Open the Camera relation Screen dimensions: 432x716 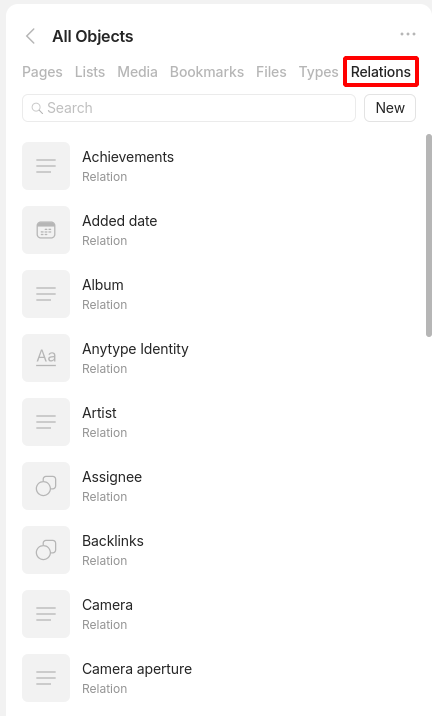coord(219,614)
